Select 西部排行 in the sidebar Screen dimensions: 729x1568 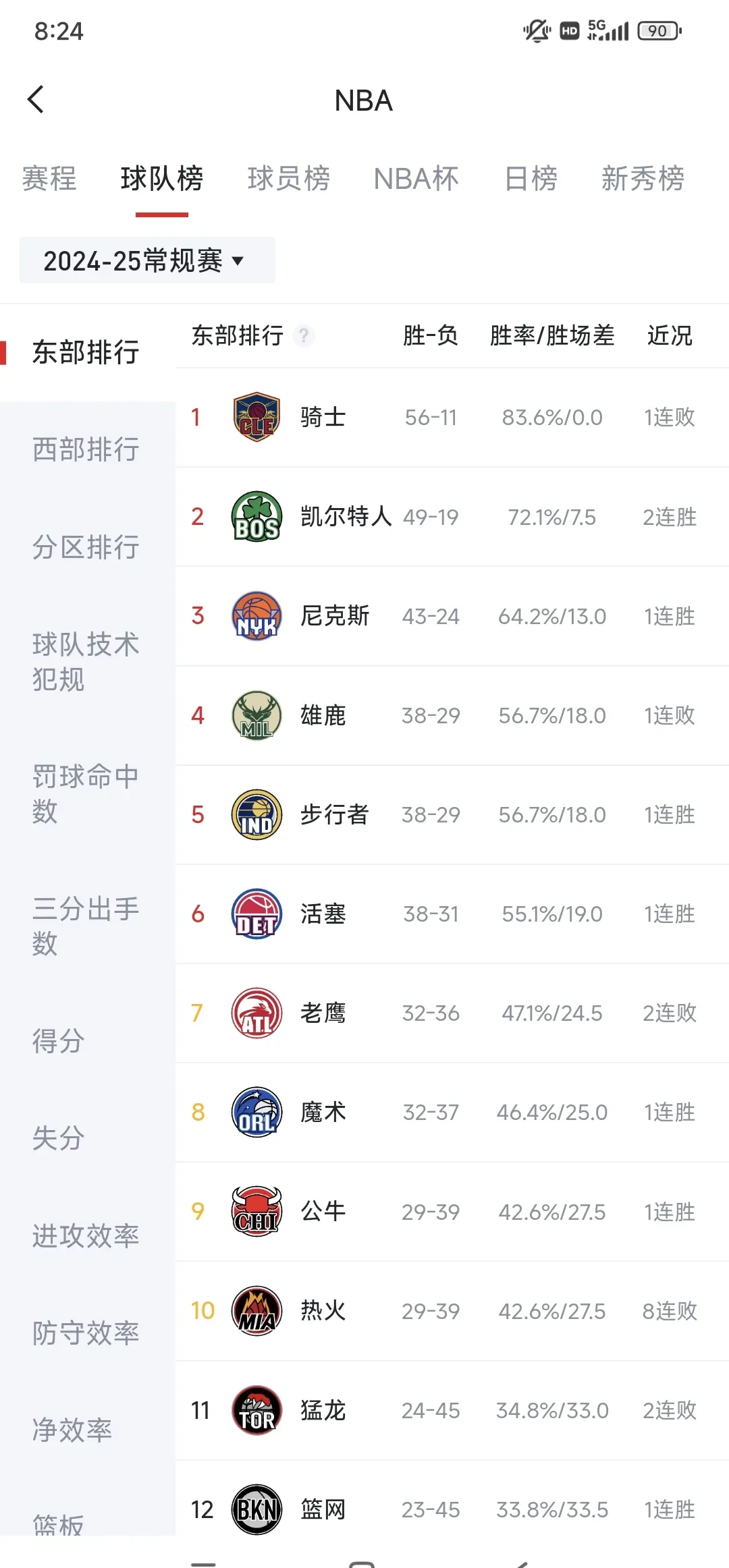click(x=85, y=450)
